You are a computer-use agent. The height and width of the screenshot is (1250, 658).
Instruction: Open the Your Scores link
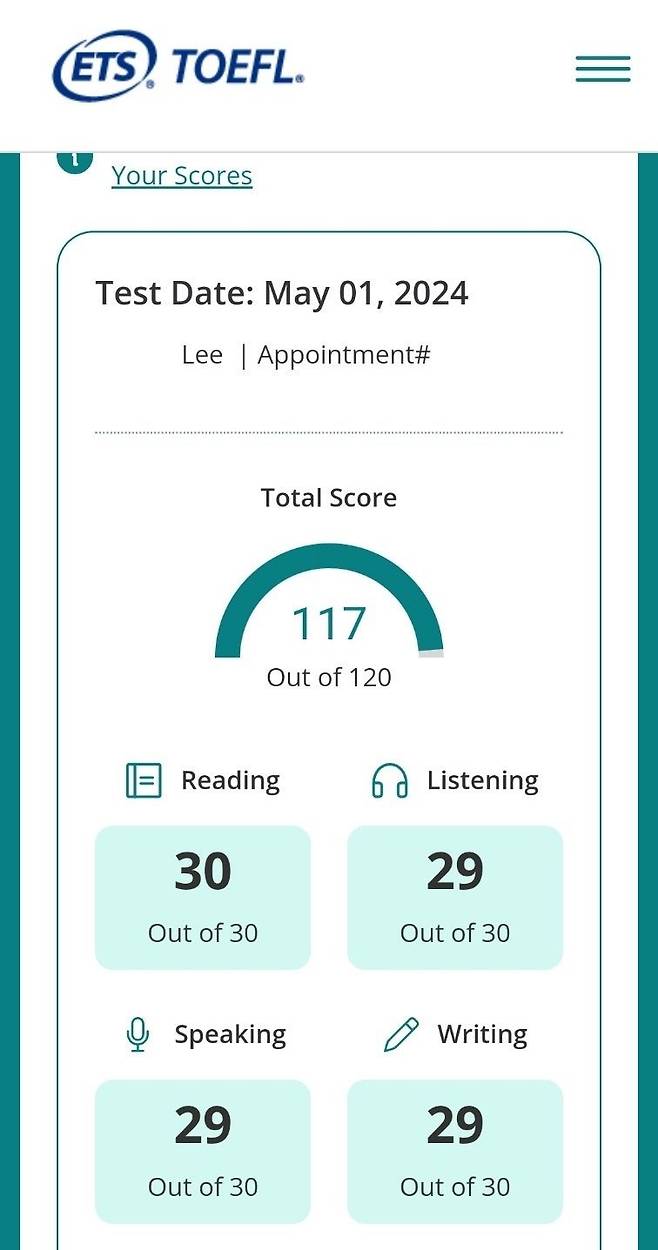pyautogui.click(x=181, y=175)
